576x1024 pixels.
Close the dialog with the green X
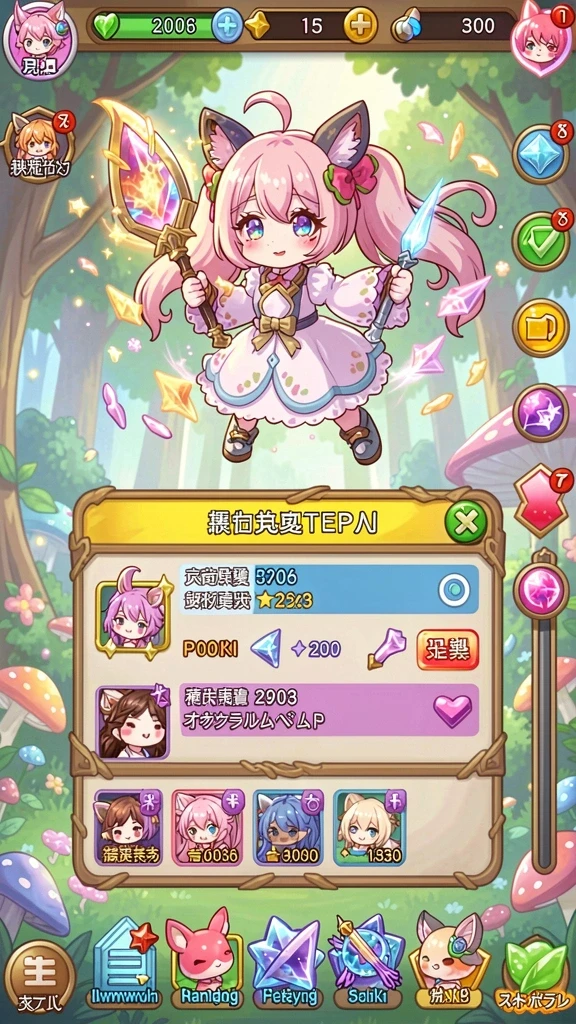click(466, 522)
